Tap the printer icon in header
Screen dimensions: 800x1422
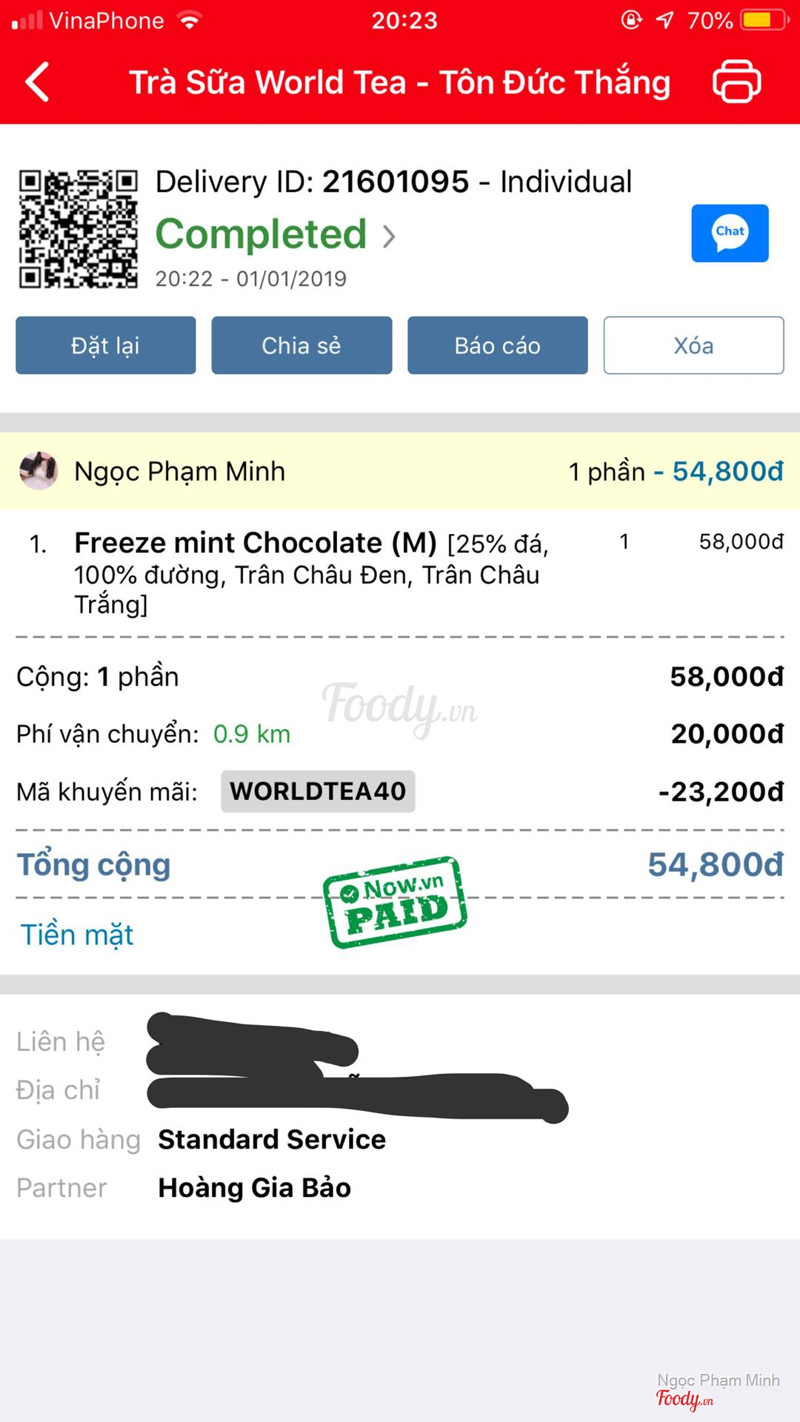click(x=737, y=82)
